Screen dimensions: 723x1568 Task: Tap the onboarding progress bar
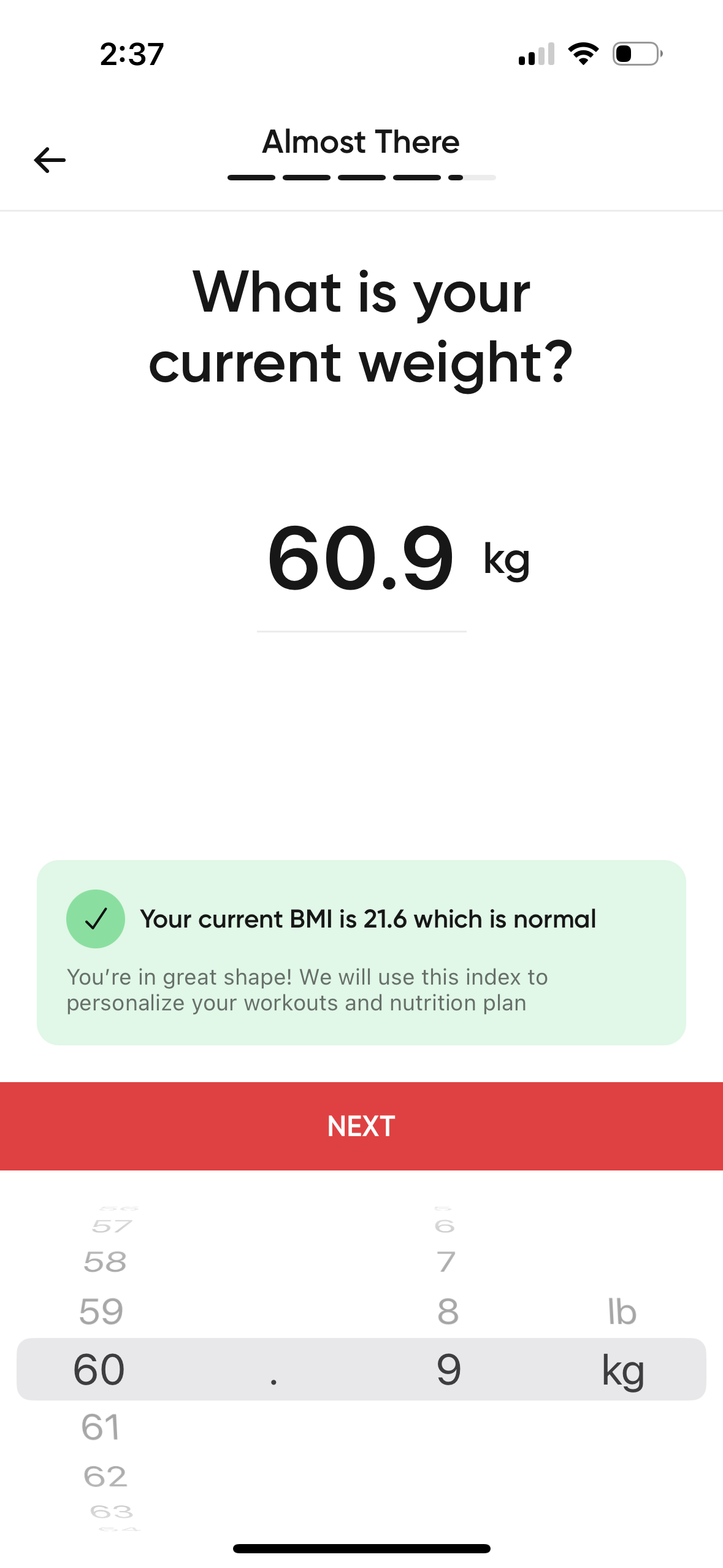[361, 177]
